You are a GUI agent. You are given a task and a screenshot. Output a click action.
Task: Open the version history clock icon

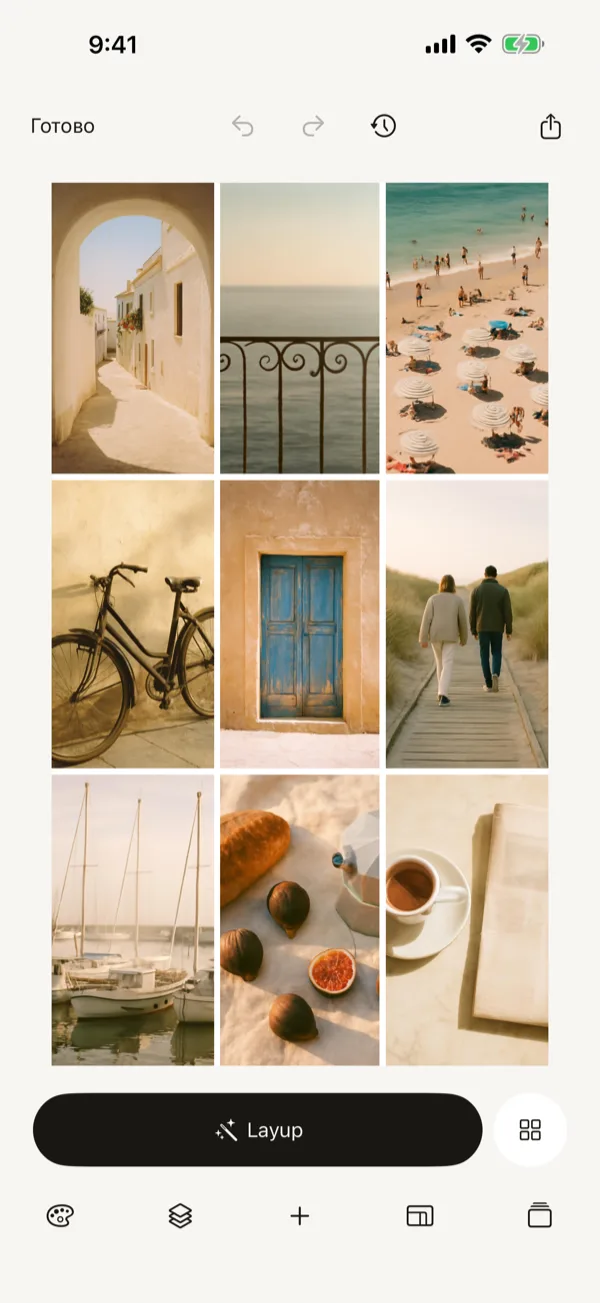[384, 126]
